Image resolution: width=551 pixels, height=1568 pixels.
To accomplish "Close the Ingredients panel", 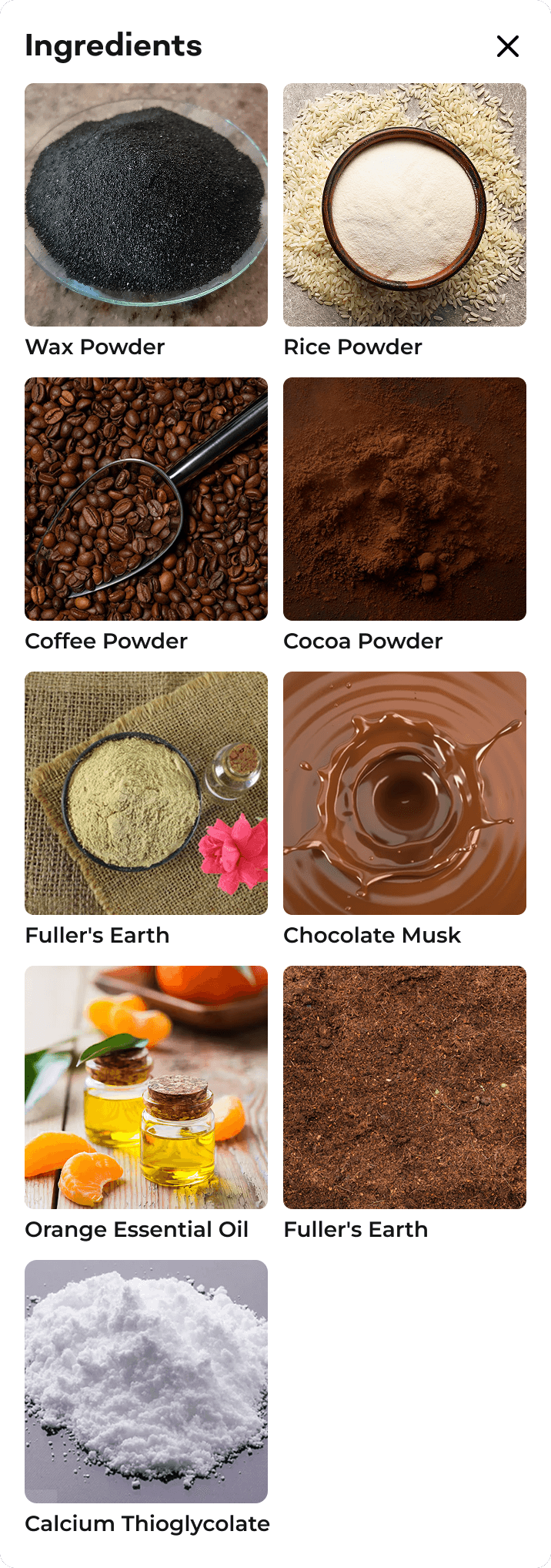I will pyautogui.click(x=508, y=46).
